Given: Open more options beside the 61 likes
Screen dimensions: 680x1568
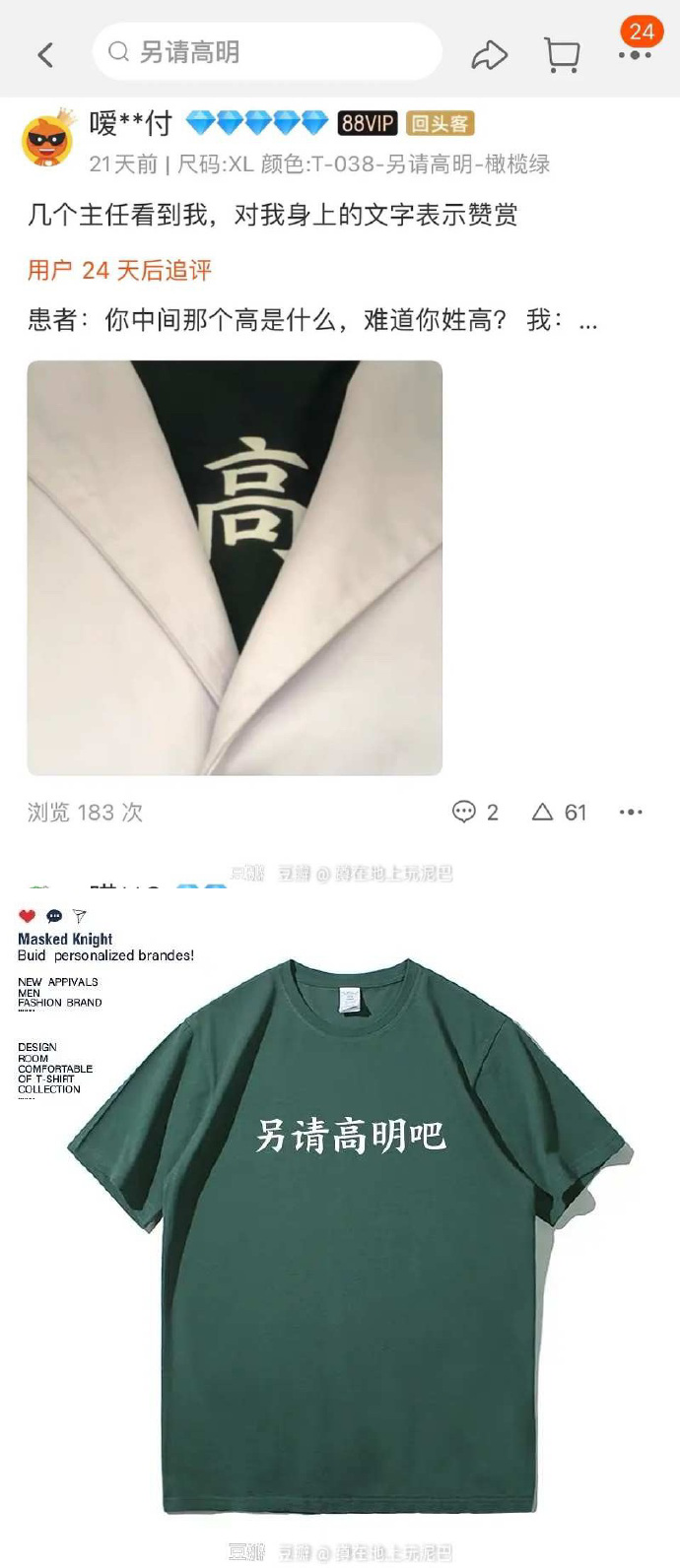Looking at the screenshot, I should click(x=631, y=812).
